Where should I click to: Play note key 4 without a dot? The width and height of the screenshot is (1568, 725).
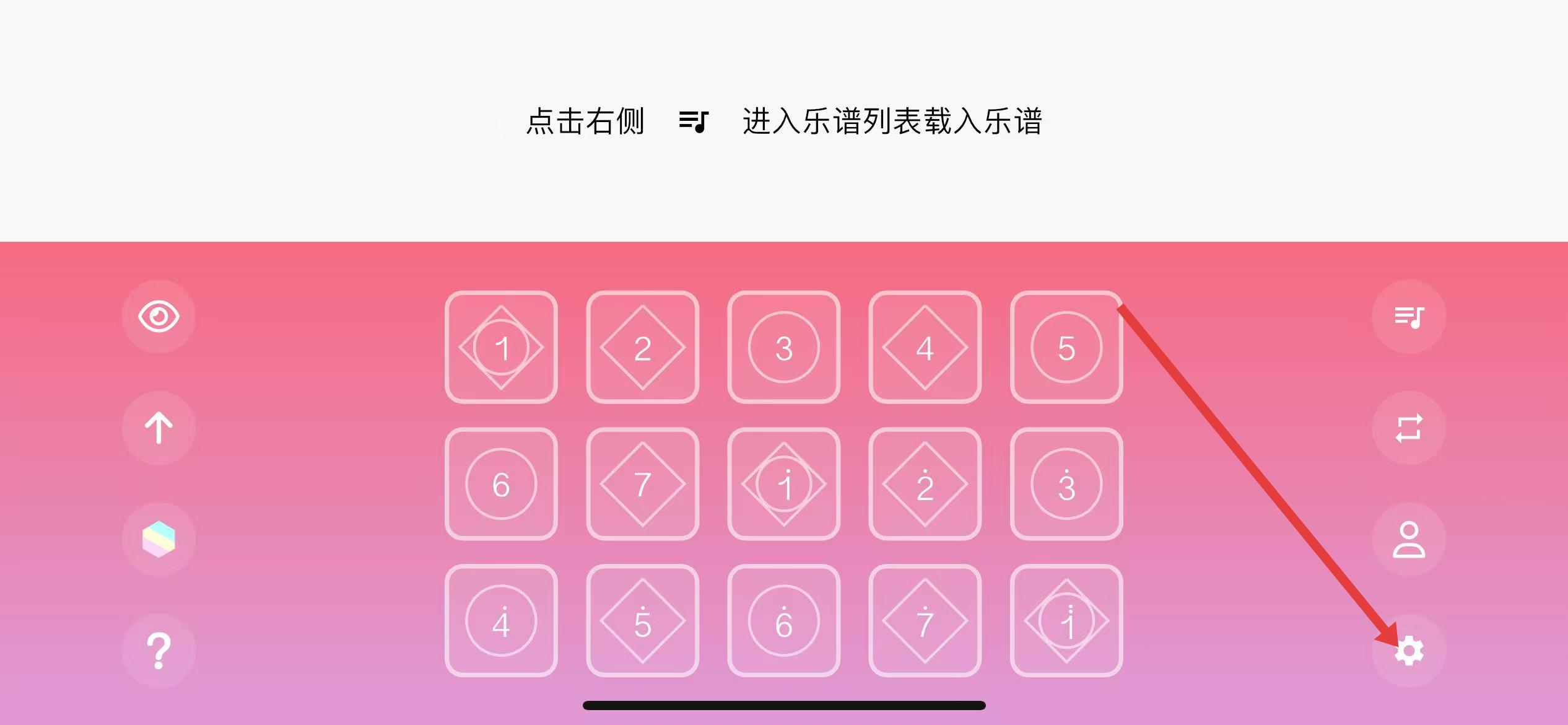click(925, 347)
